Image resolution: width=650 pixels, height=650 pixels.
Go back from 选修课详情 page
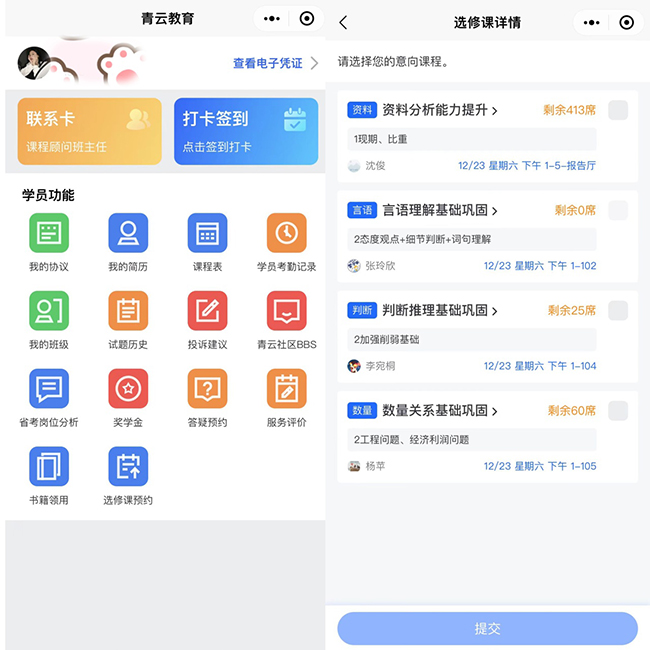[x=344, y=22]
